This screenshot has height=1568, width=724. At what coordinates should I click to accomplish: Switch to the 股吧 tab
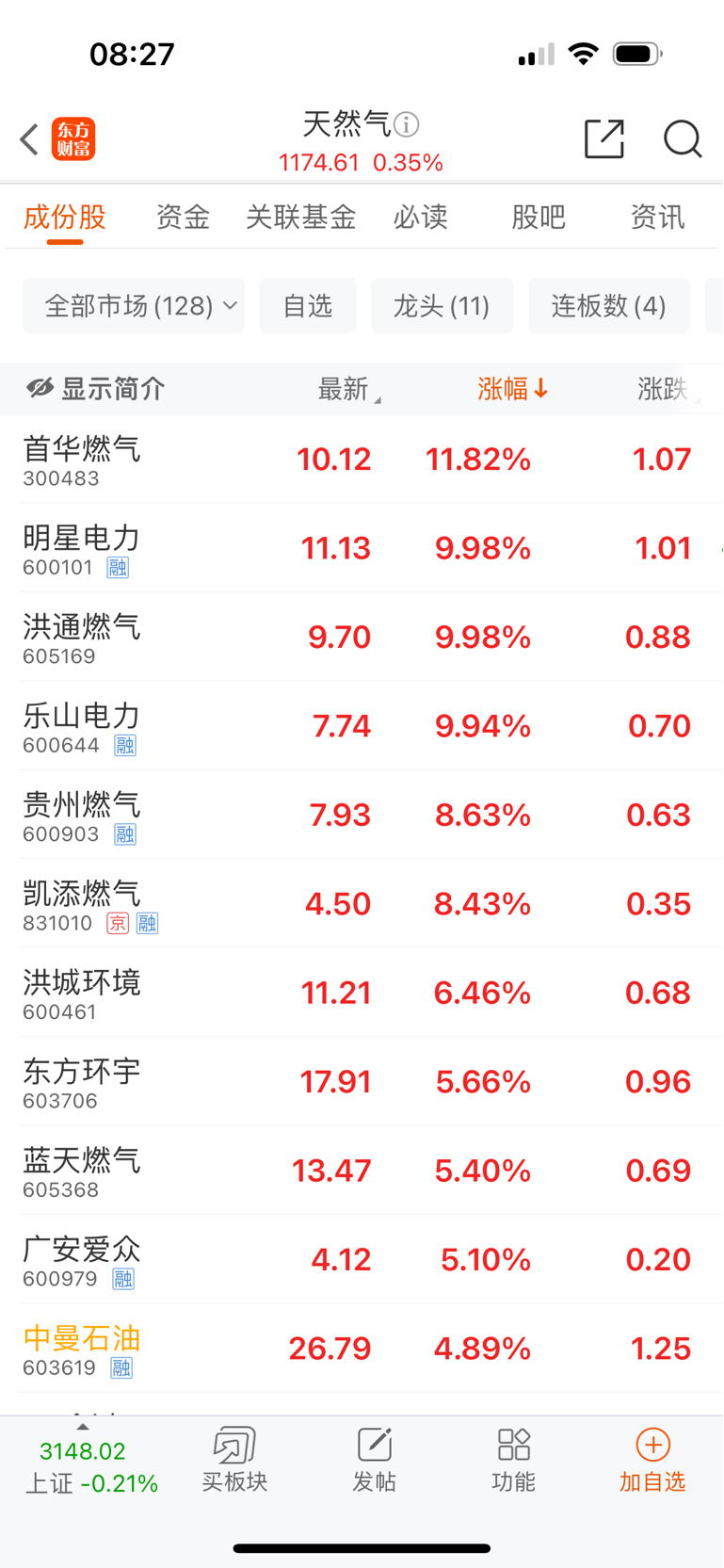(x=538, y=217)
